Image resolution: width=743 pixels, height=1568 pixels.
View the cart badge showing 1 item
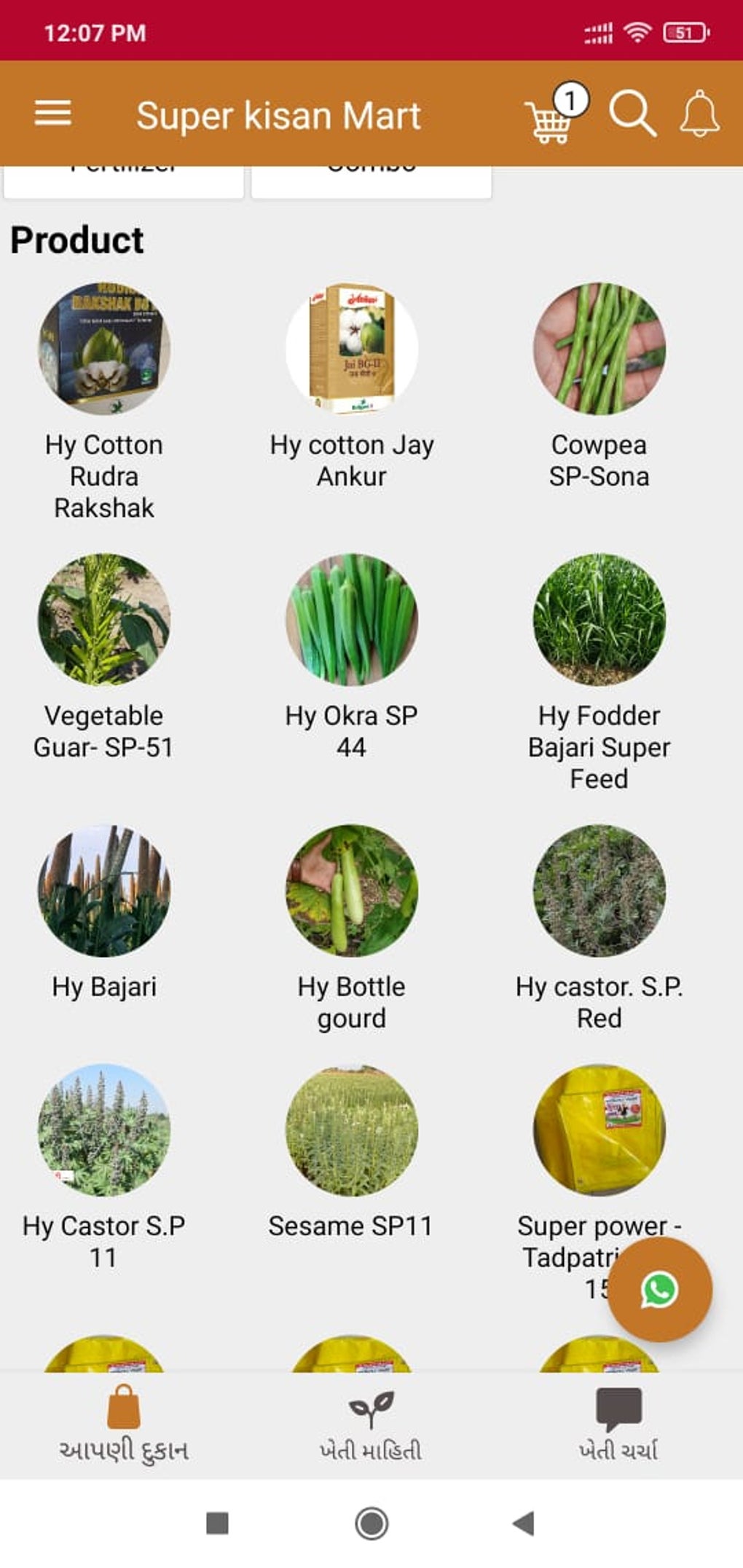click(573, 101)
